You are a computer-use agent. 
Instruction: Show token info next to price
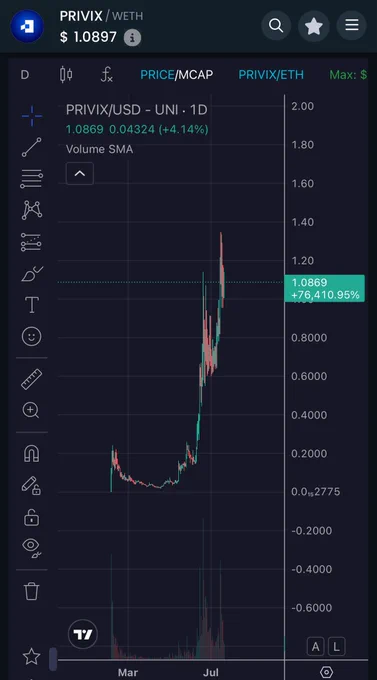pyautogui.click(x=132, y=38)
